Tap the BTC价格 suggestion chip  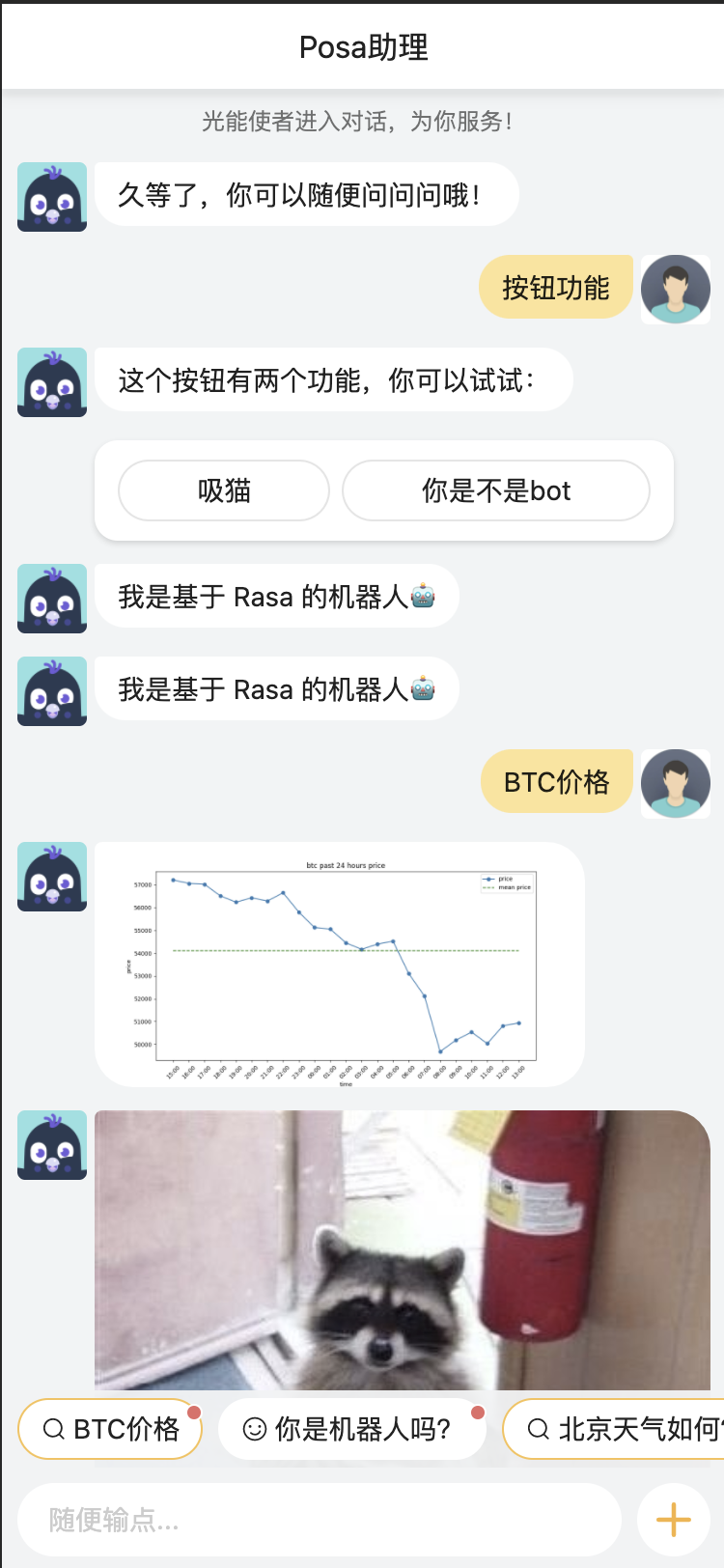point(110,1428)
